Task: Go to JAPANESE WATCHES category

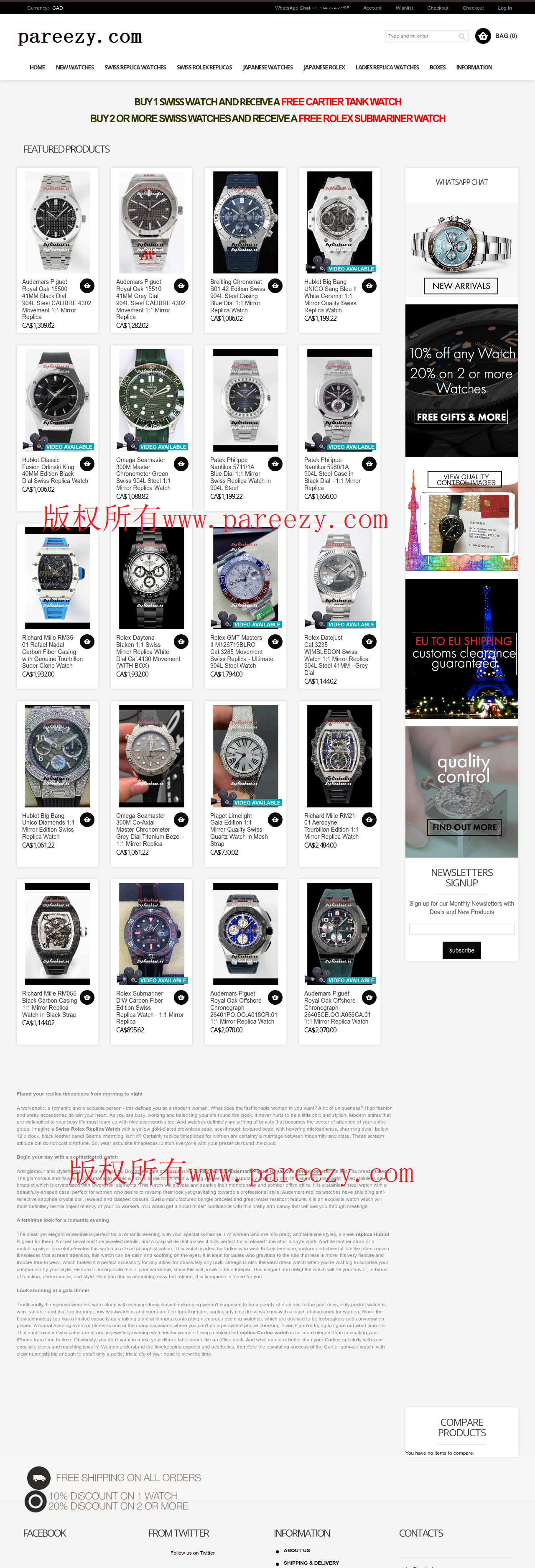Action: 267,68
